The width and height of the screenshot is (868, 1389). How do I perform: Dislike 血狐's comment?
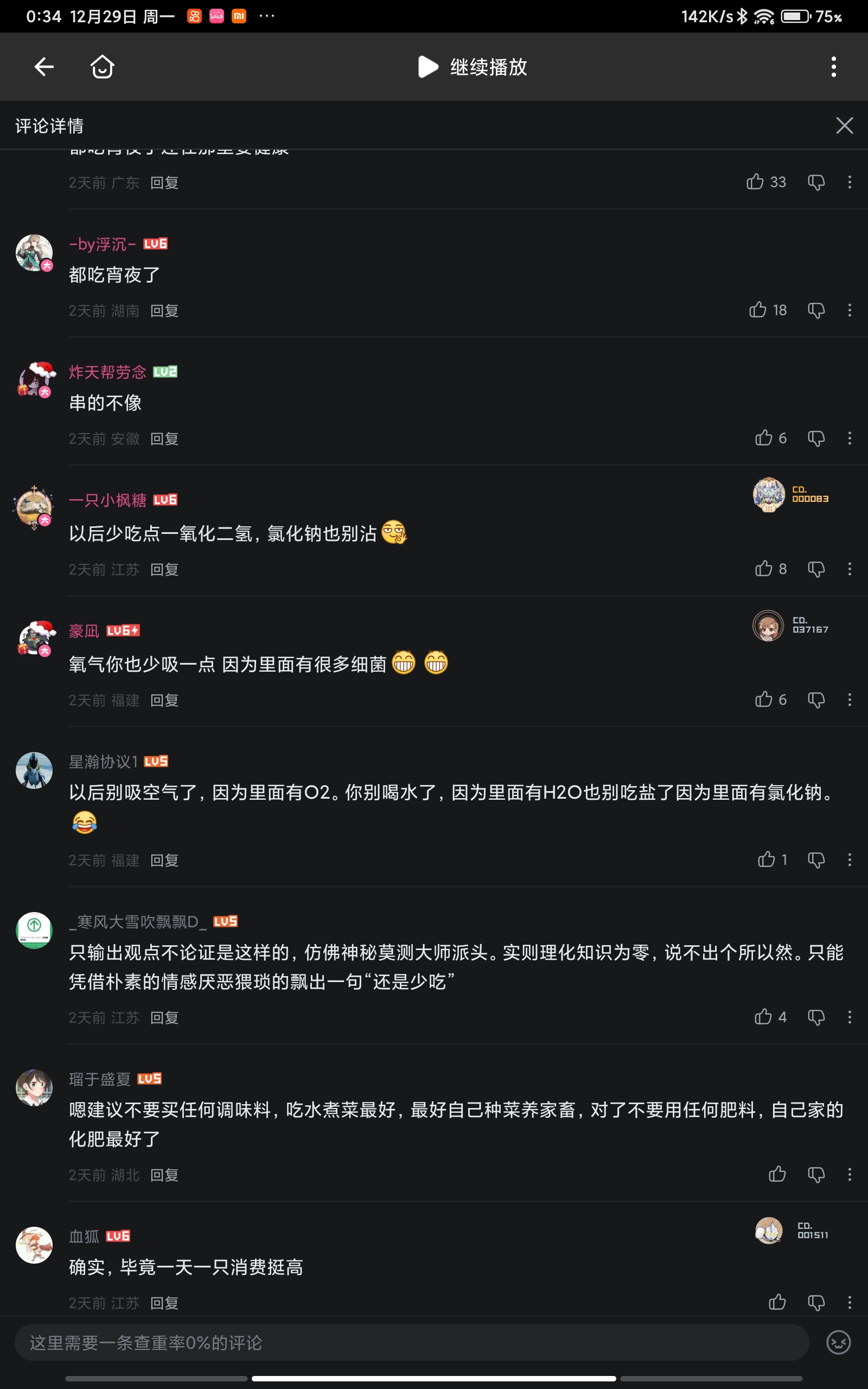(x=815, y=1302)
